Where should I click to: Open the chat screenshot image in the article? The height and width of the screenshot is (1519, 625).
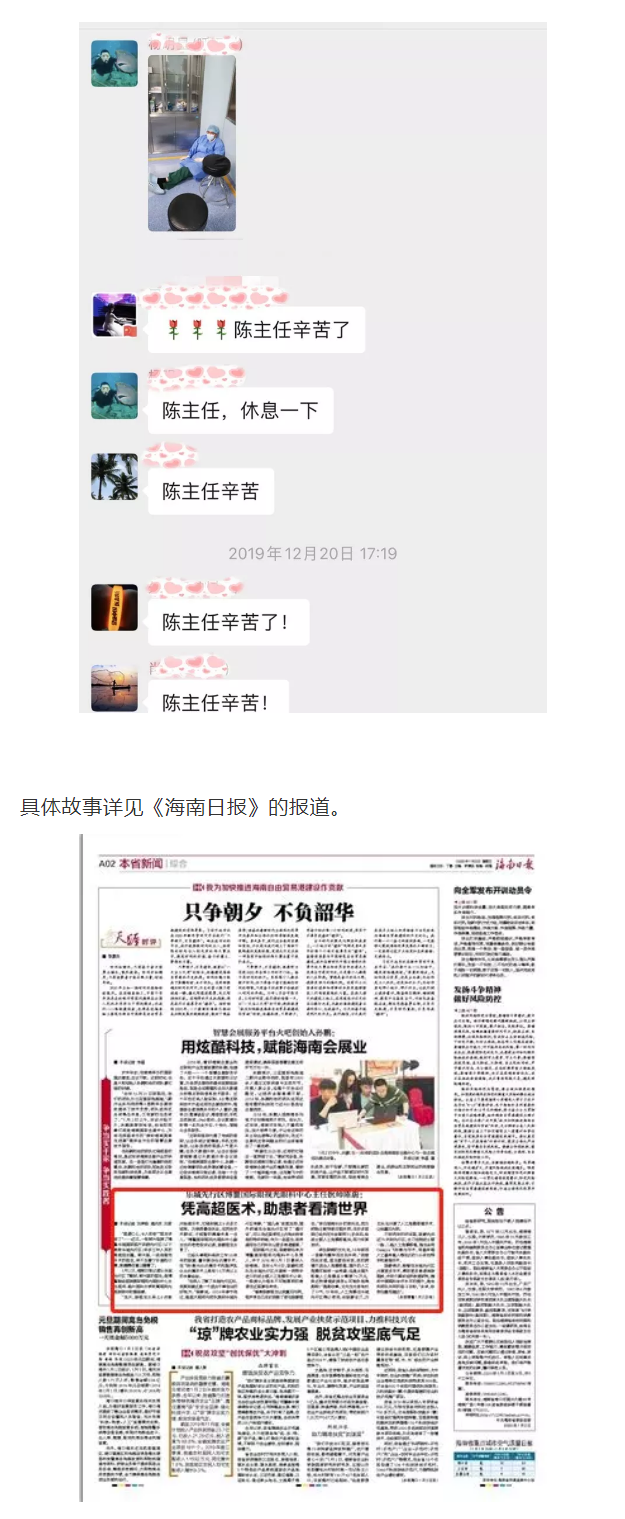pos(313,367)
